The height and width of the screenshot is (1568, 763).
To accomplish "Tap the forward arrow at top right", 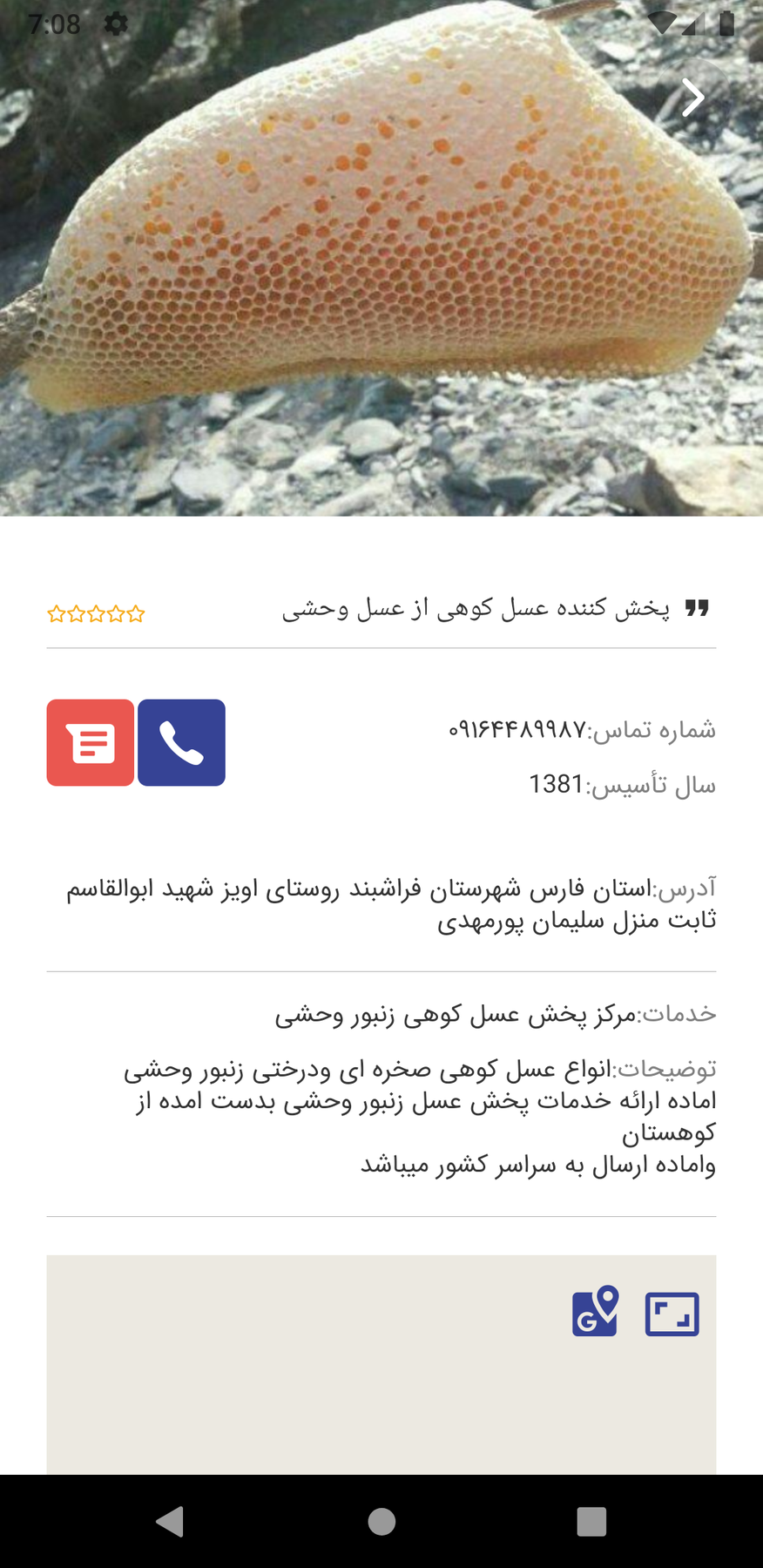I will [693, 98].
